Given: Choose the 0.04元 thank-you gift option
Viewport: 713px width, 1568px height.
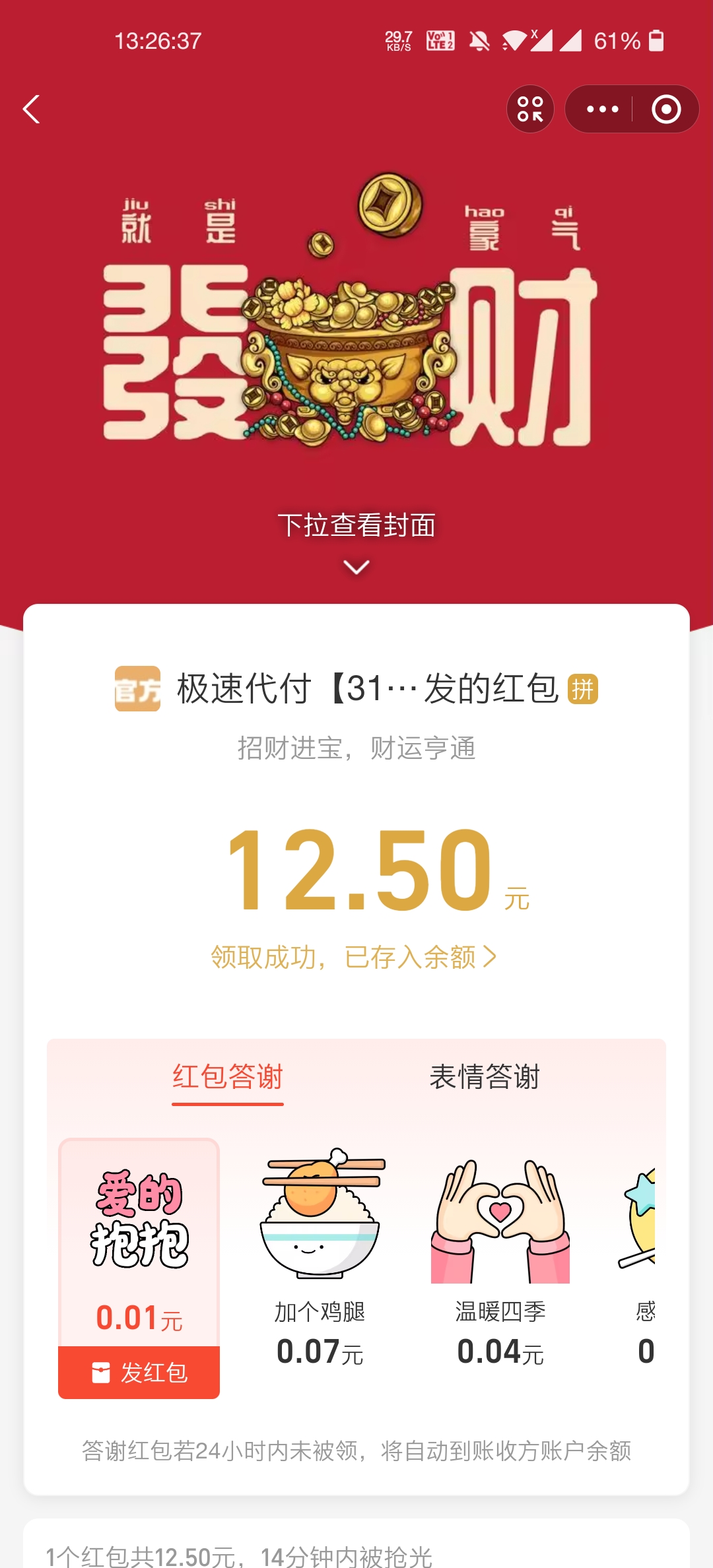Looking at the screenshot, I should [500, 1350].
